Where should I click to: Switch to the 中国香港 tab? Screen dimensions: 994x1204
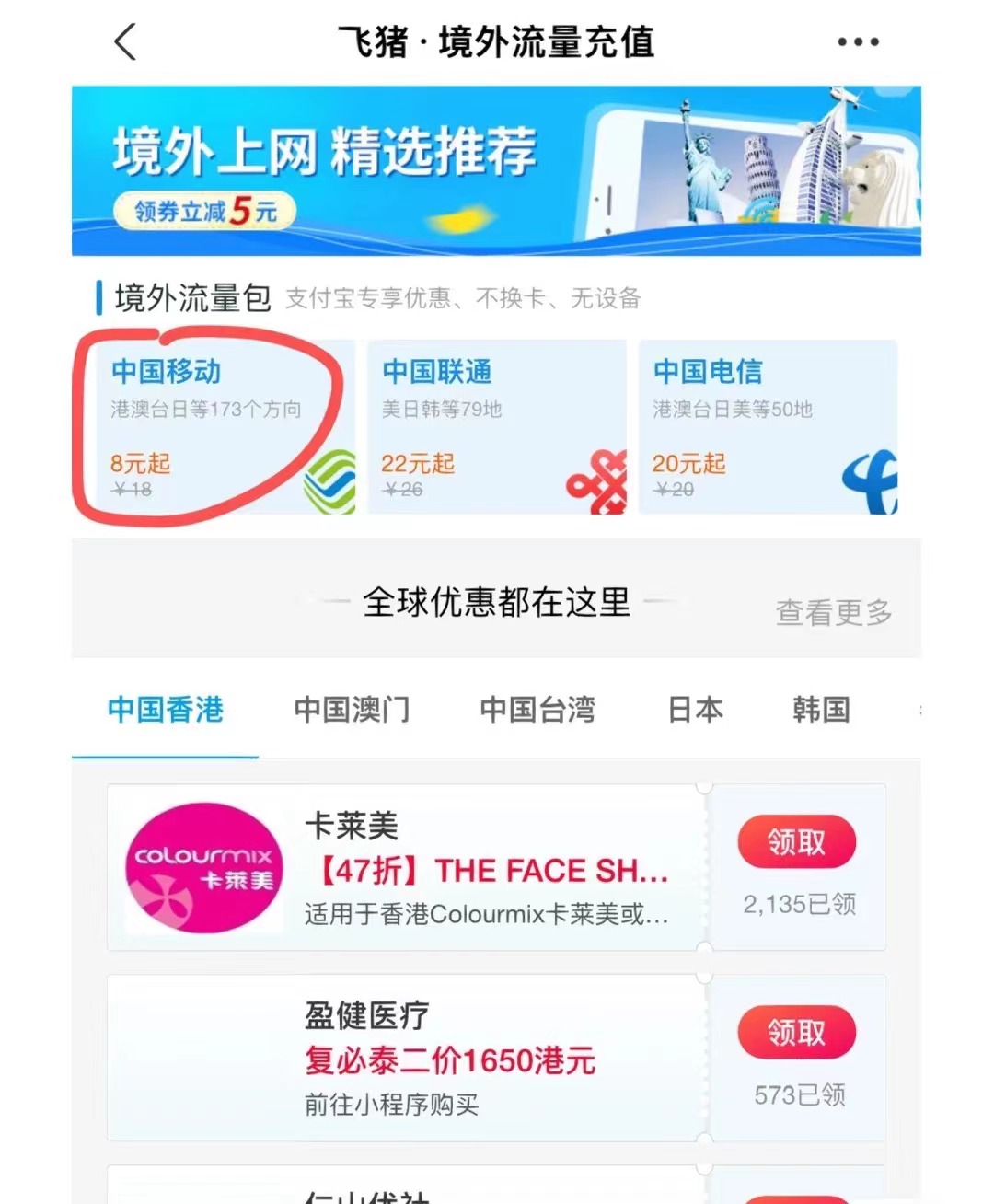point(166,710)
